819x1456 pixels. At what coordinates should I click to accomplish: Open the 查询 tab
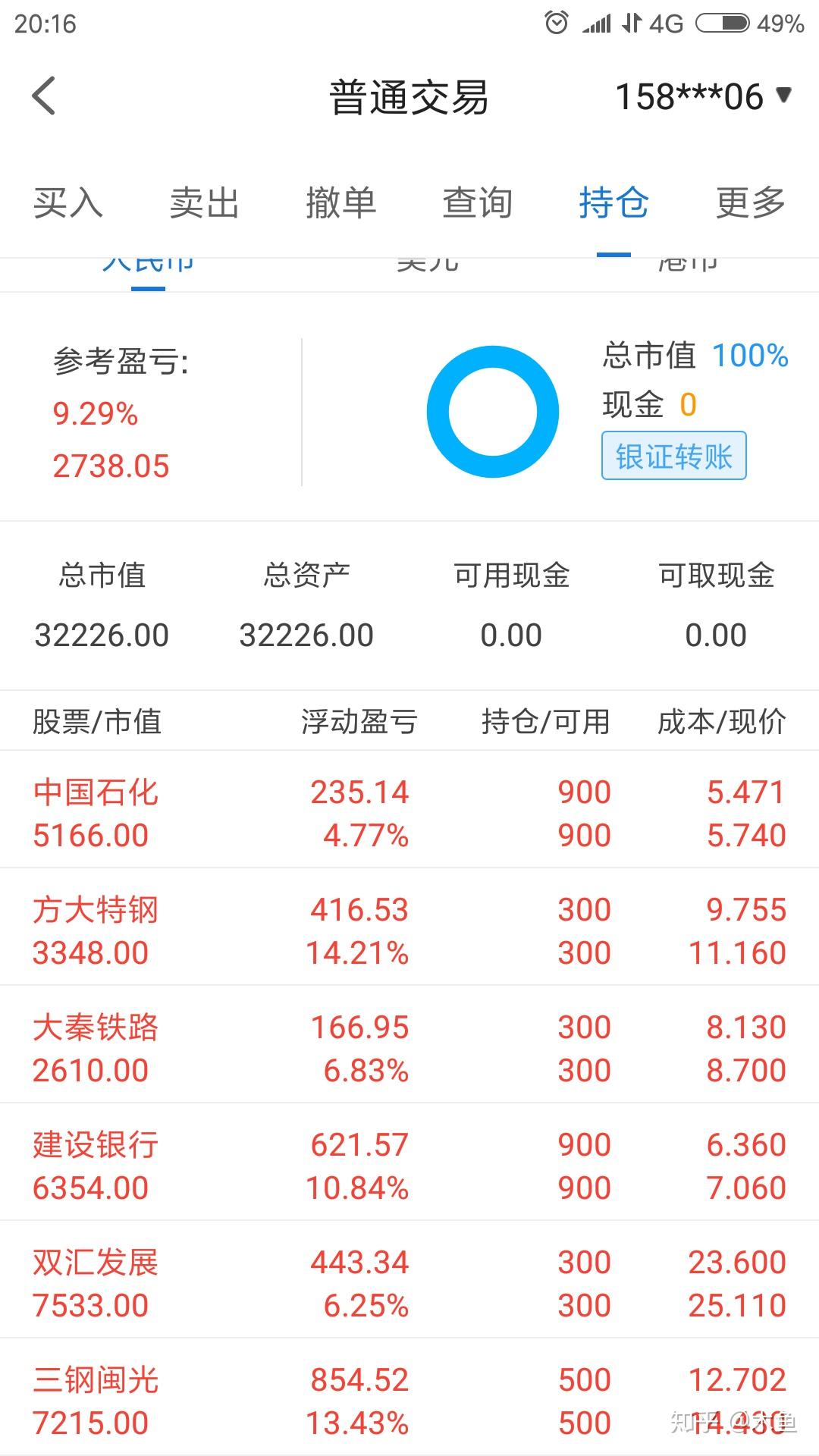click(x=477, y=202)
